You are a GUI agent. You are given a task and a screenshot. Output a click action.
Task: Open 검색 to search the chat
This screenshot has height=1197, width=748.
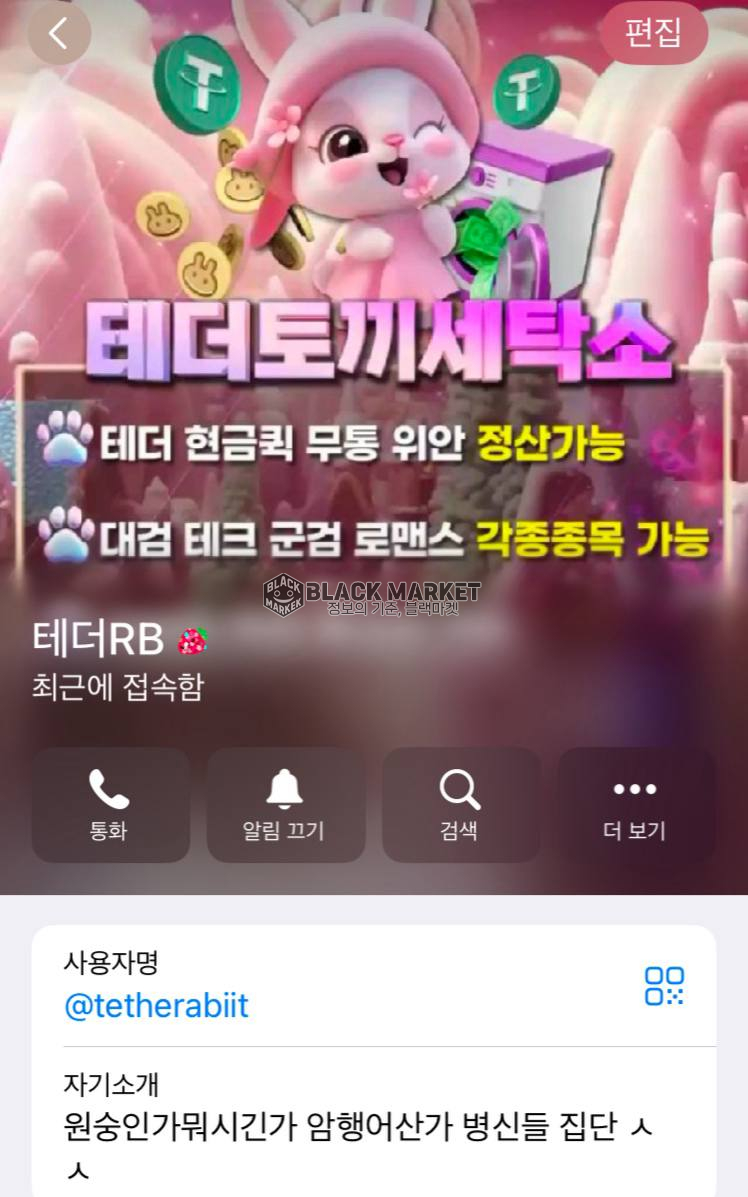pyautogui.click(x=460, y=805)
